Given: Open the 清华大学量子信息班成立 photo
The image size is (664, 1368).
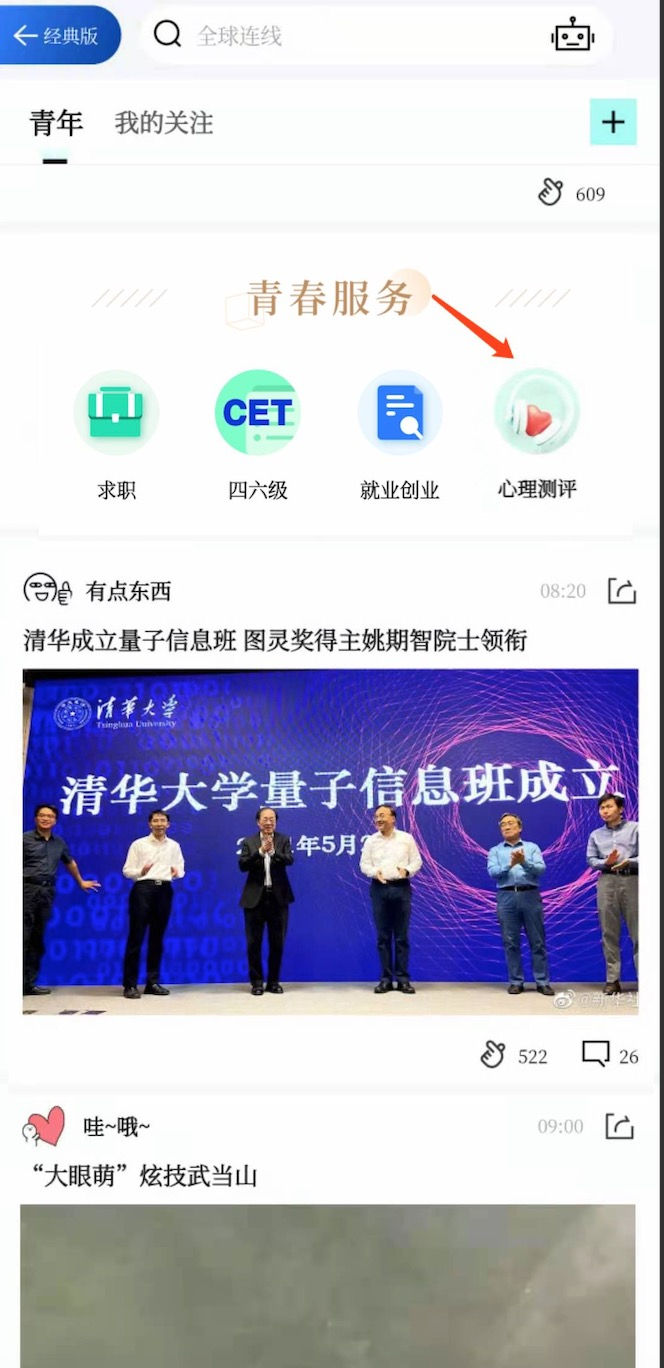Looking at the screenshot, I should point(330,842).
